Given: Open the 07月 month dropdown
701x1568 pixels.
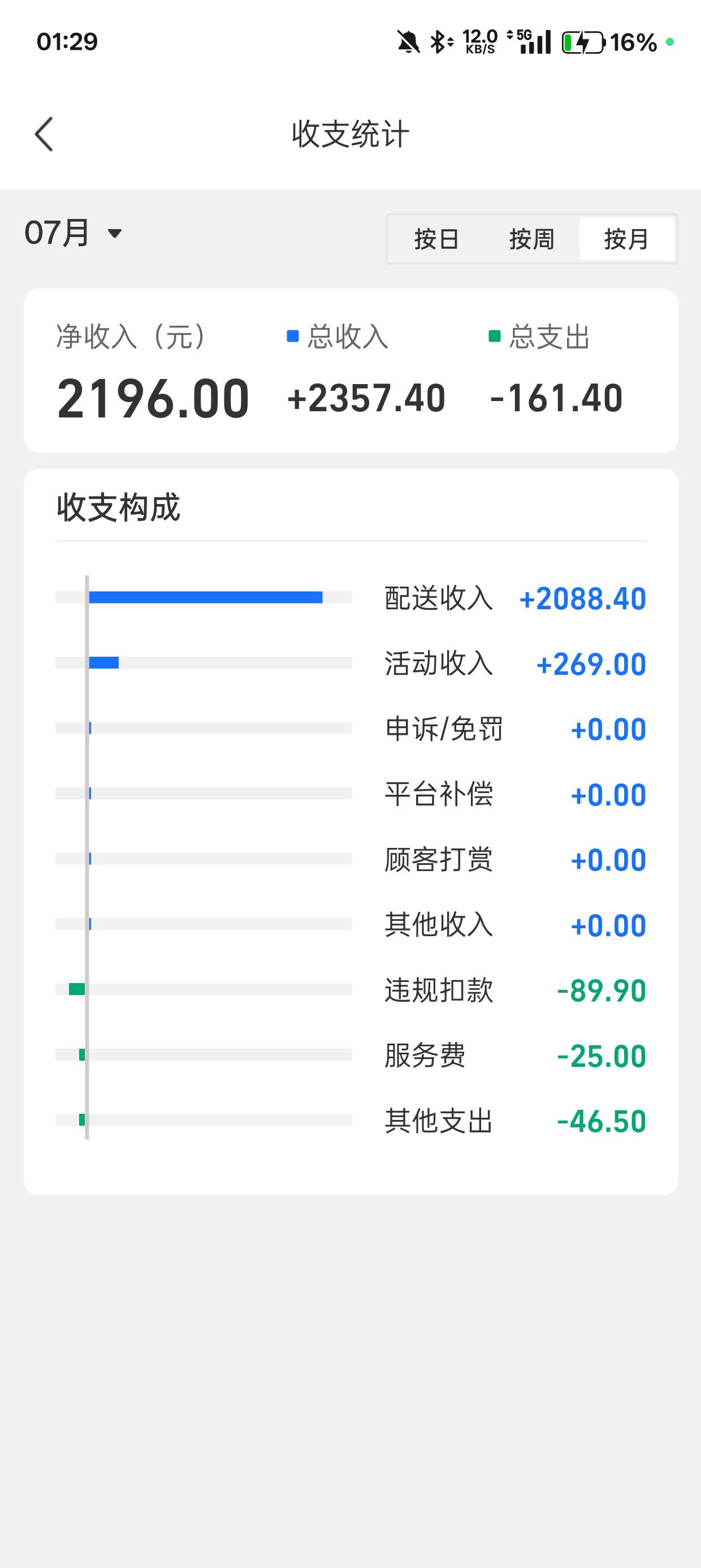Looking at the screenshot, I should point(73,233).
